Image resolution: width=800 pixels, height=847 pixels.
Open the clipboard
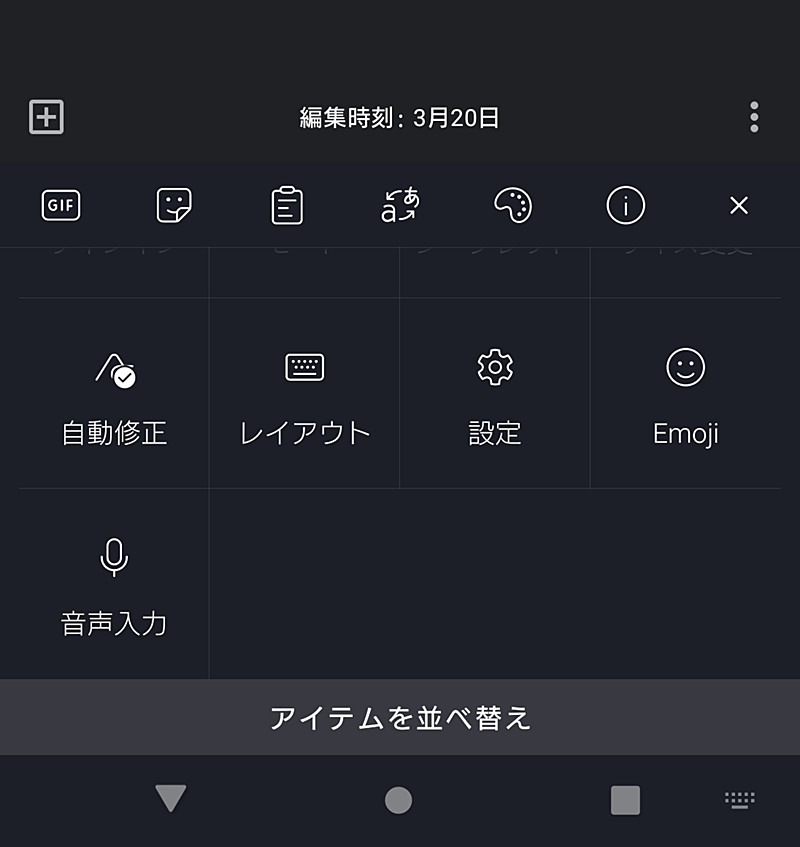pos(287,206)
